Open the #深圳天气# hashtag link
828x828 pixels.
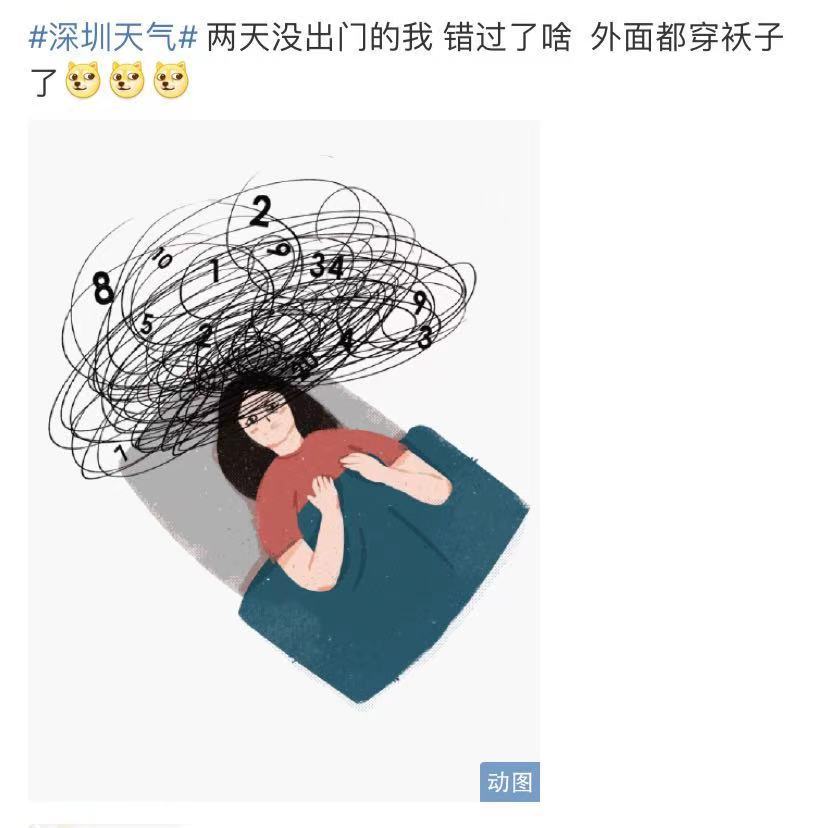point(114,40)
